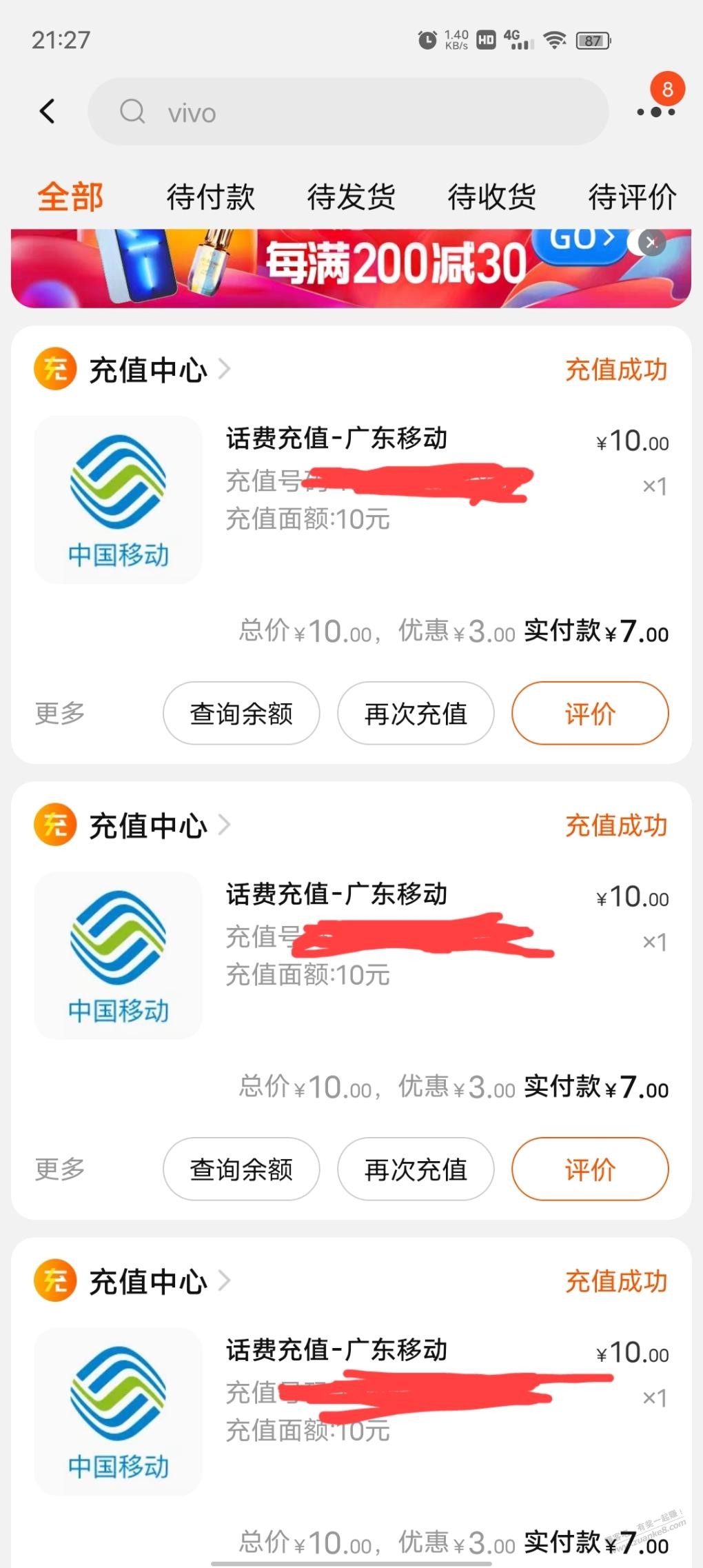Tap 再次充值 on the second recharge order
The image size is (703, 1568).
pyautogui.click(x=416, y=1169)
